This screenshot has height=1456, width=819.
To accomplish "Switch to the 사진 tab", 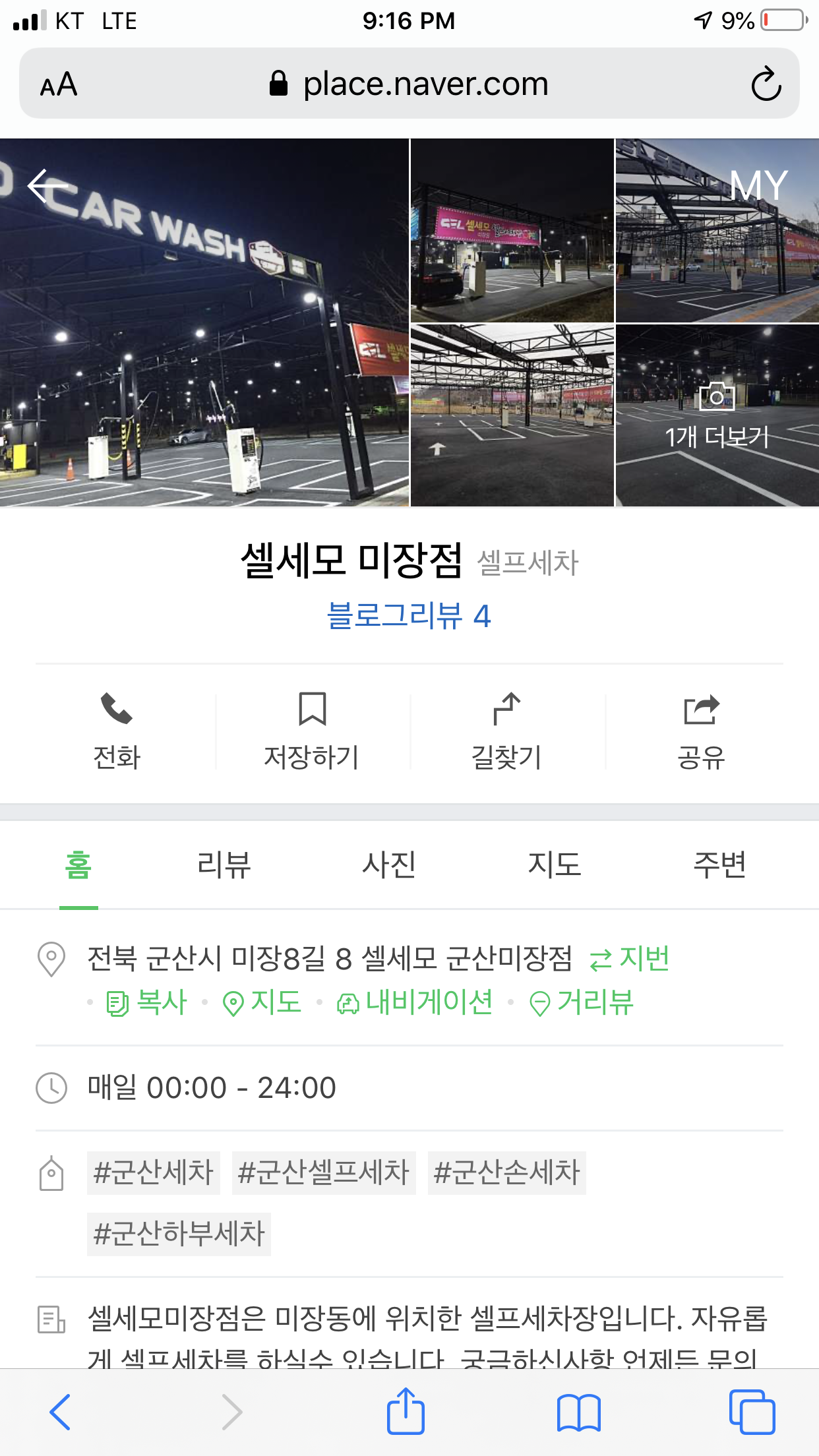I will [389, 864].
